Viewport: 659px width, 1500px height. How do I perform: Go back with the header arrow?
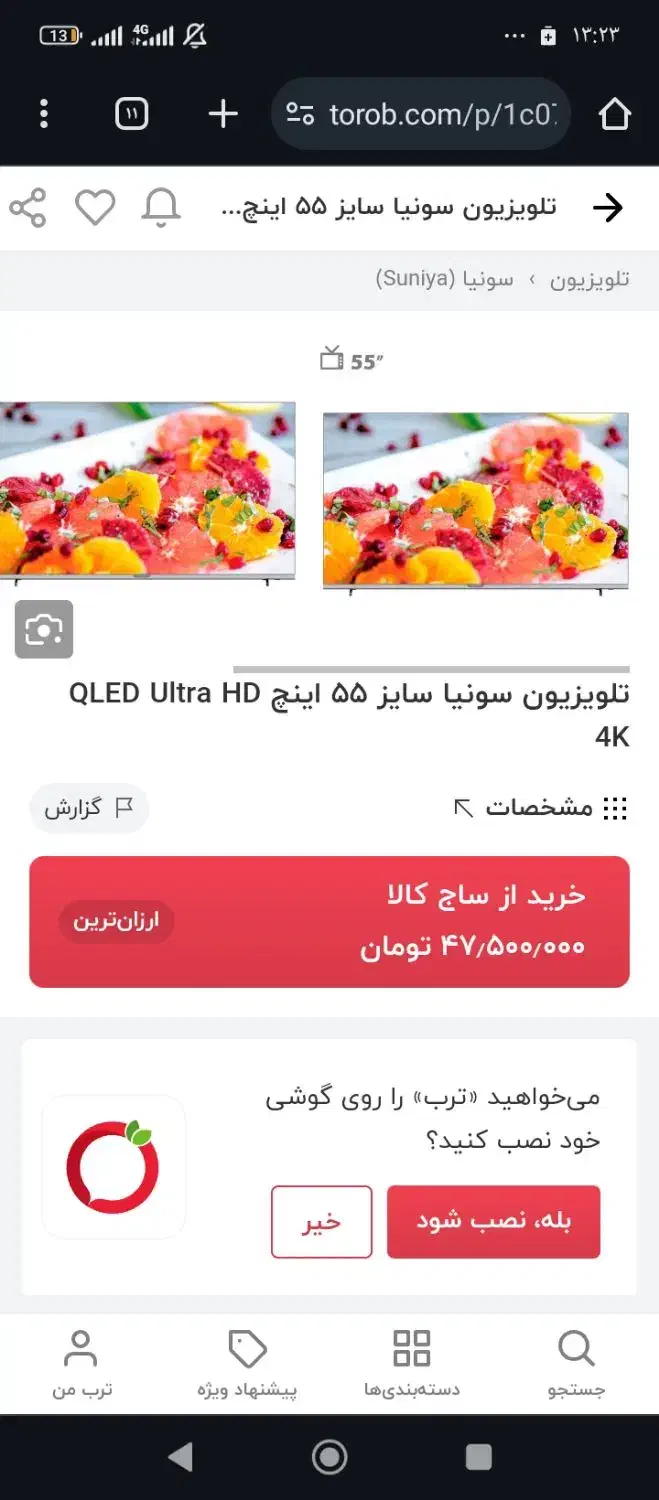607,208
